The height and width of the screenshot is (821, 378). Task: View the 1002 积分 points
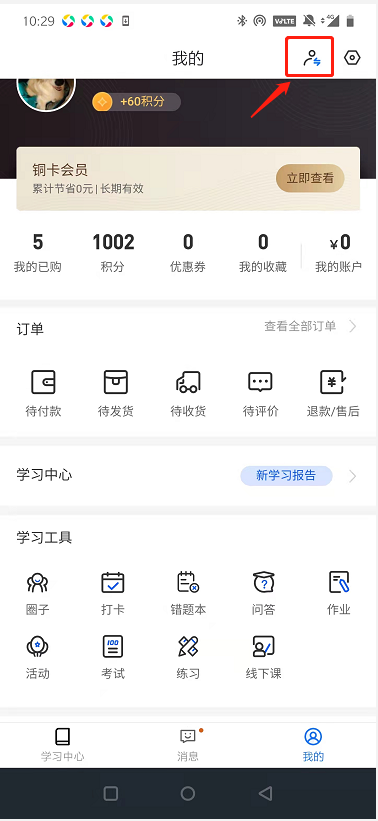pos(113,253)
